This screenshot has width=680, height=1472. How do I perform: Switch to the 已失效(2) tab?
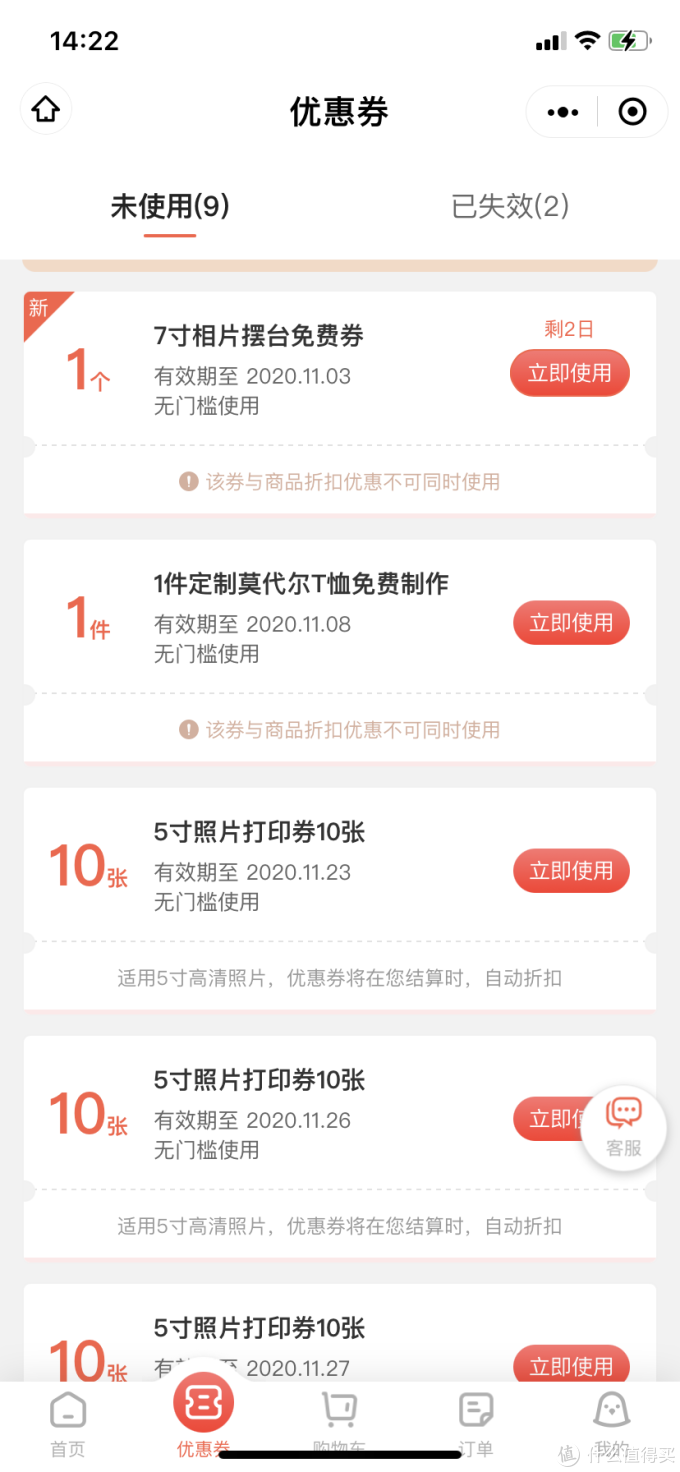(x=510, y=206)
